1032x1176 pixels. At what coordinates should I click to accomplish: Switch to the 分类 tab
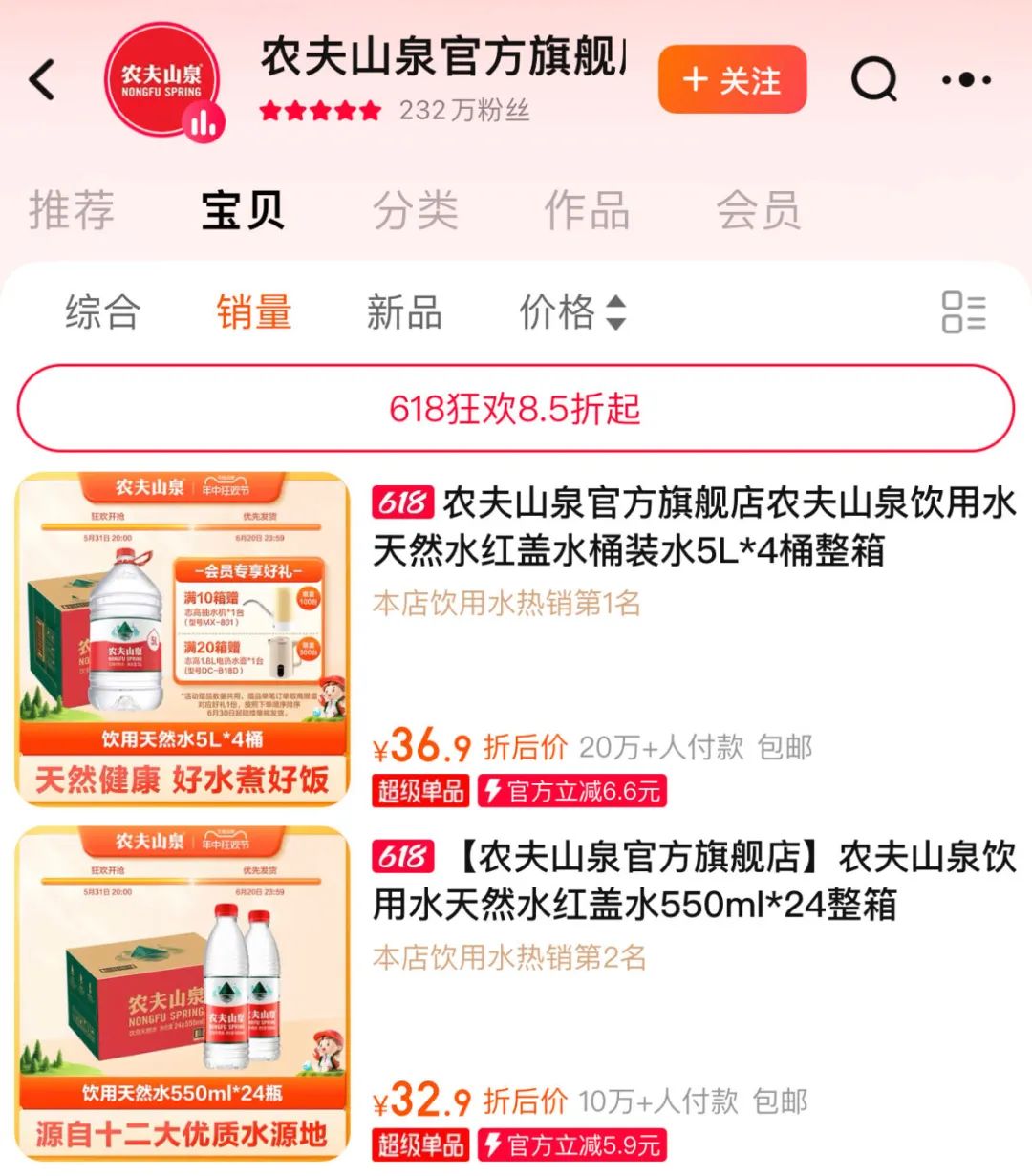pos(415,210)
